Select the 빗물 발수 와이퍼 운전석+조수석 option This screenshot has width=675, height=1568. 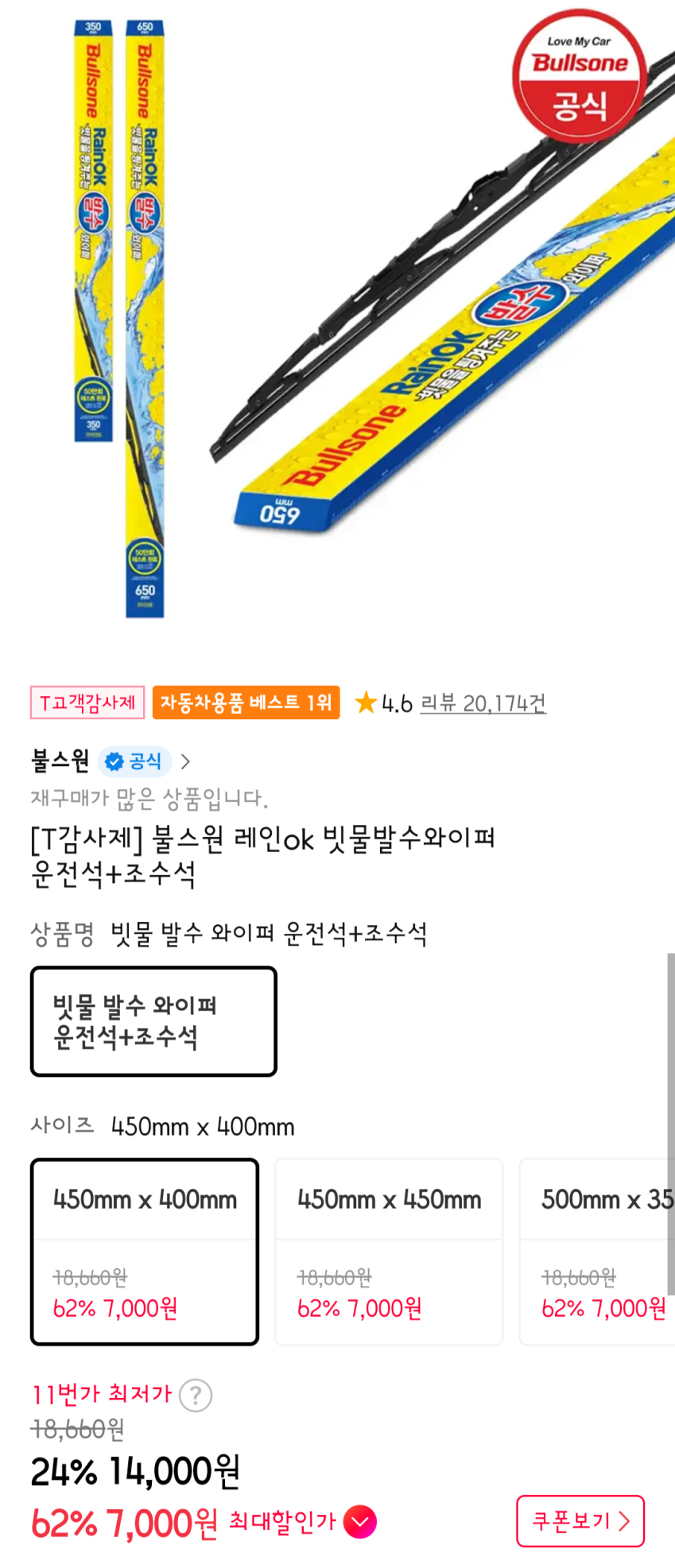153,1021
